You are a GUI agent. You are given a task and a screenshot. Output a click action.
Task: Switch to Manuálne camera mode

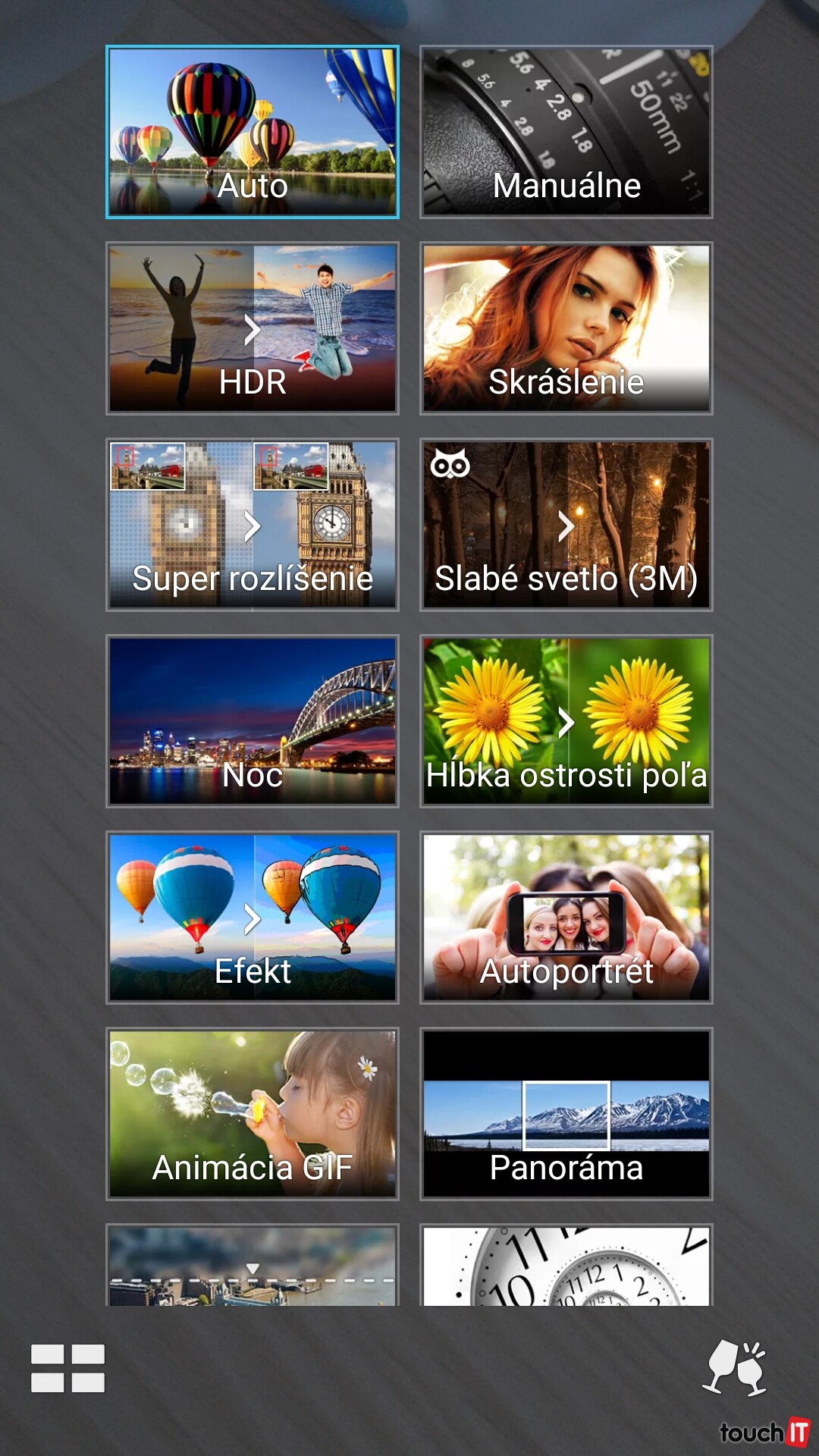[x=566, y=132]
